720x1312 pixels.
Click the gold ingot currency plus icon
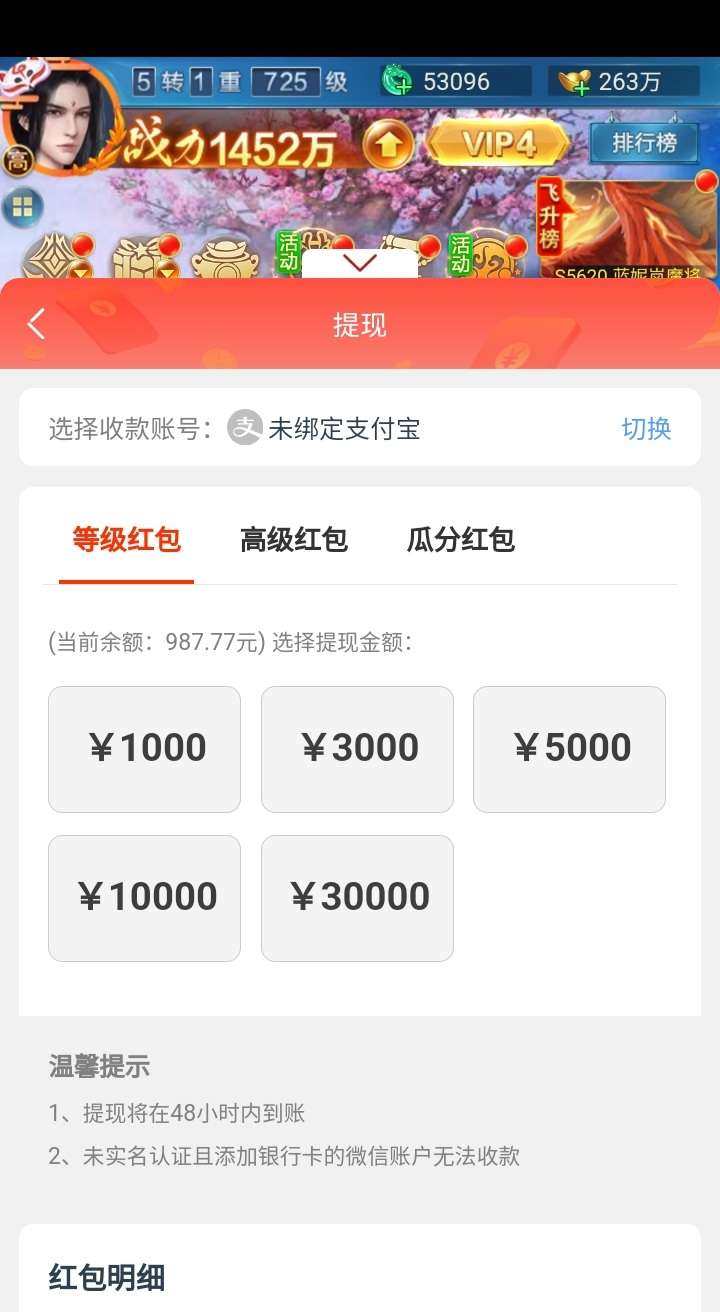573,82
